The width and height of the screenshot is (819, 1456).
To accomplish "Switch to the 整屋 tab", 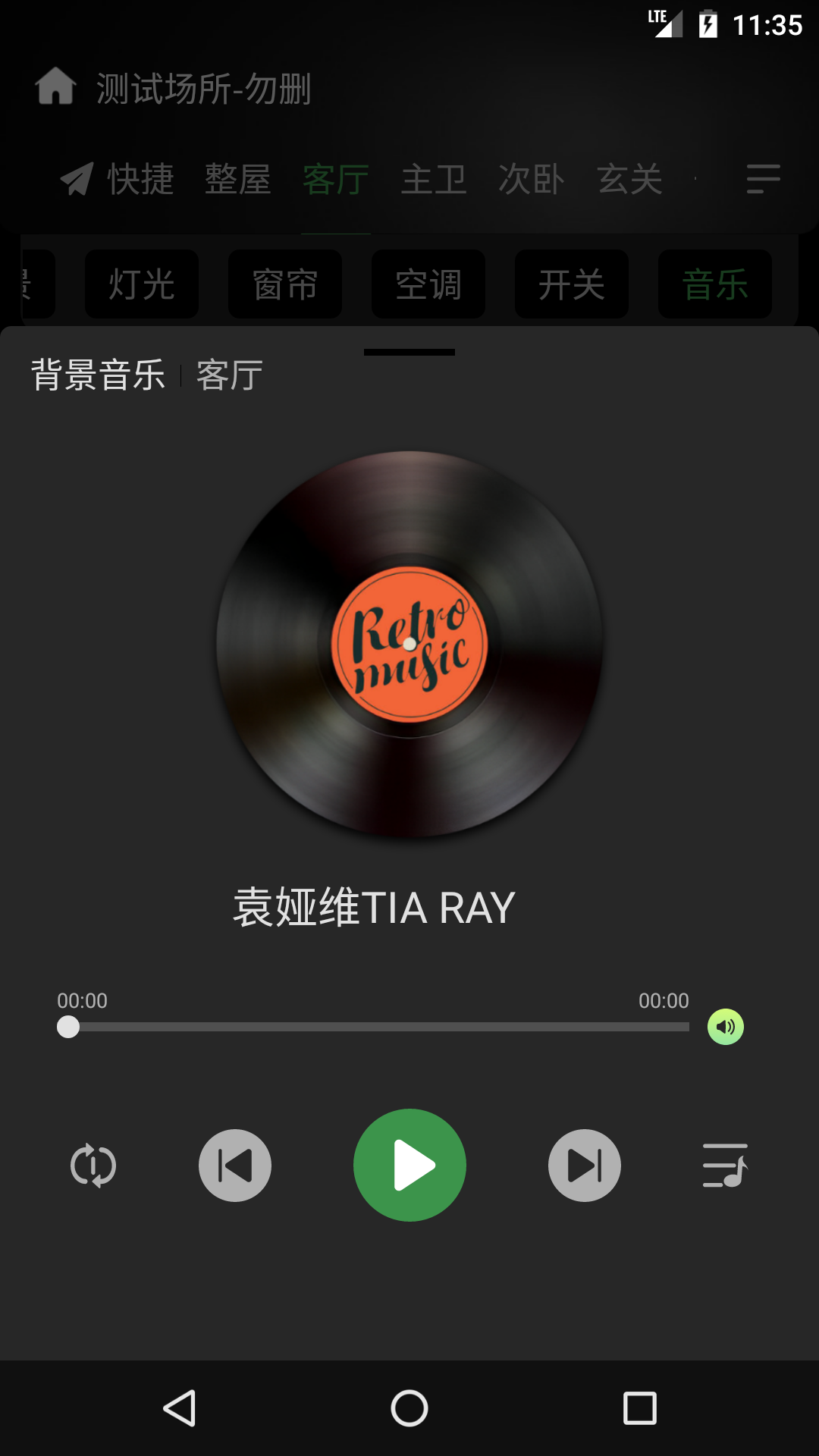I will tap(238, 177).
